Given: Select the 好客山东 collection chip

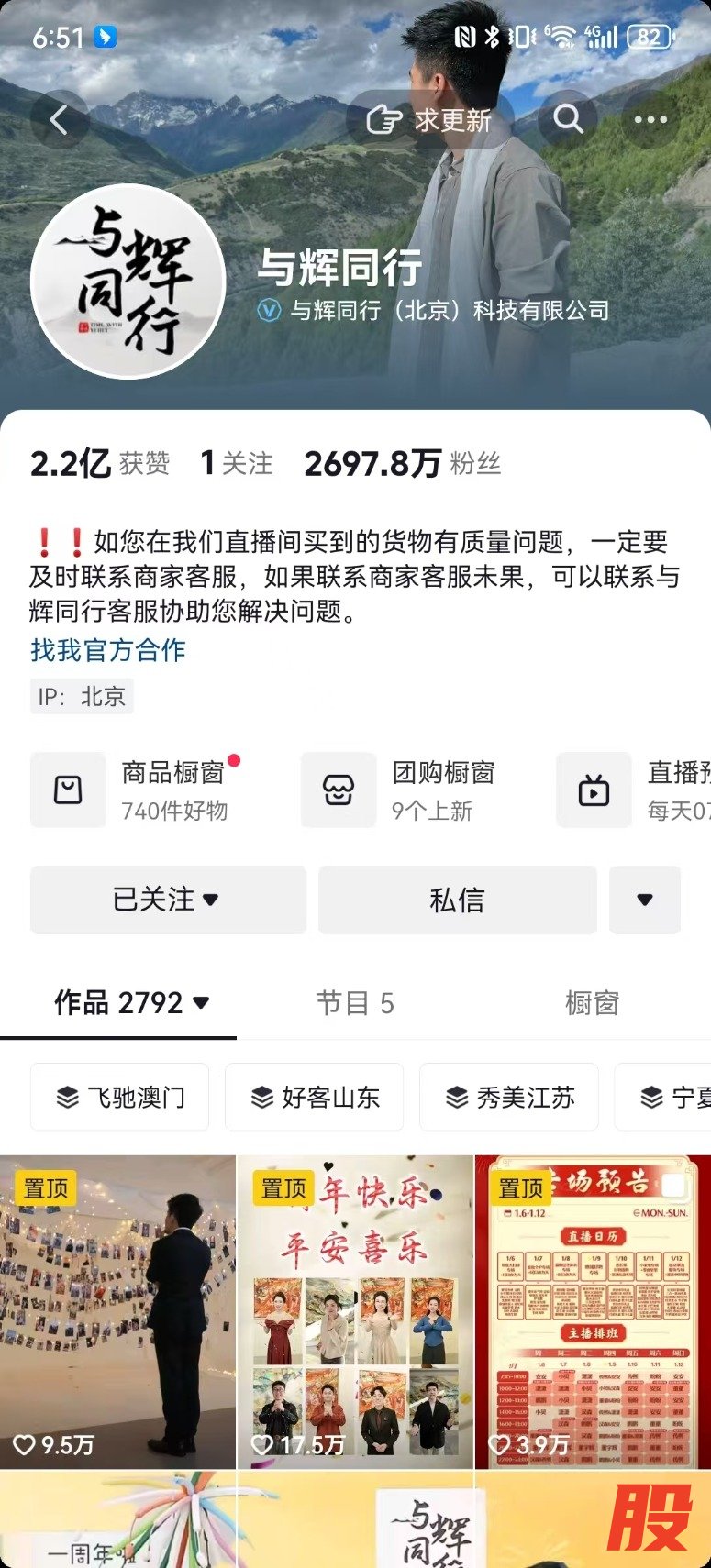Looking at the screenshot, I should [315, 1097].
